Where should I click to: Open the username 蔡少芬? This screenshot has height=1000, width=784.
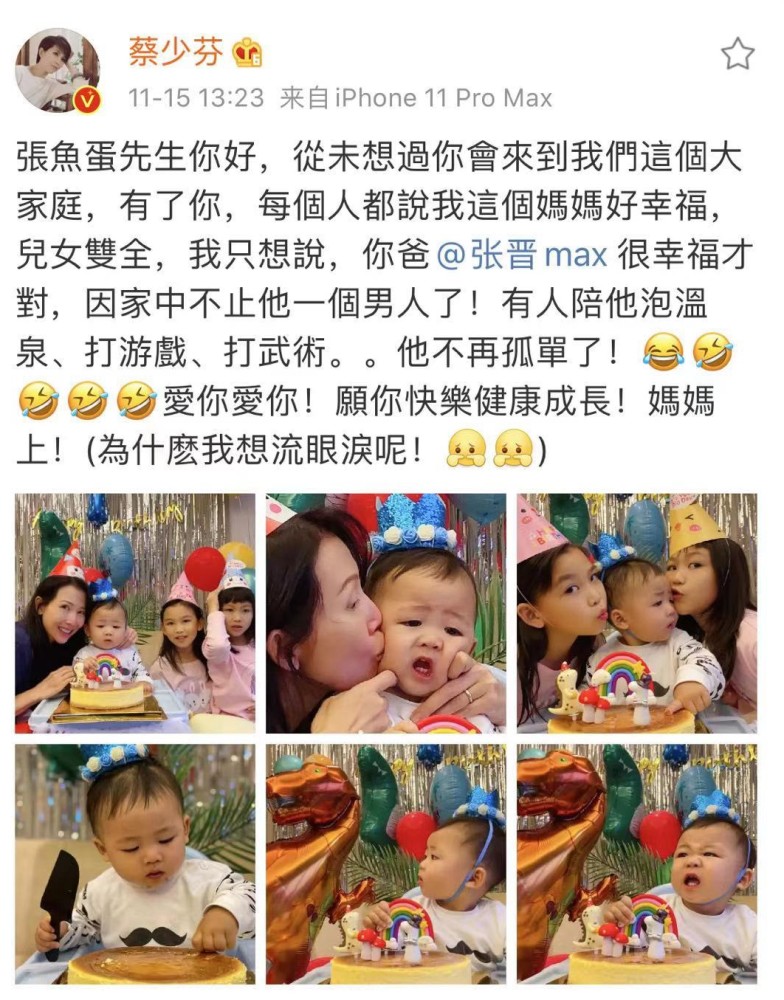(175, 52)
